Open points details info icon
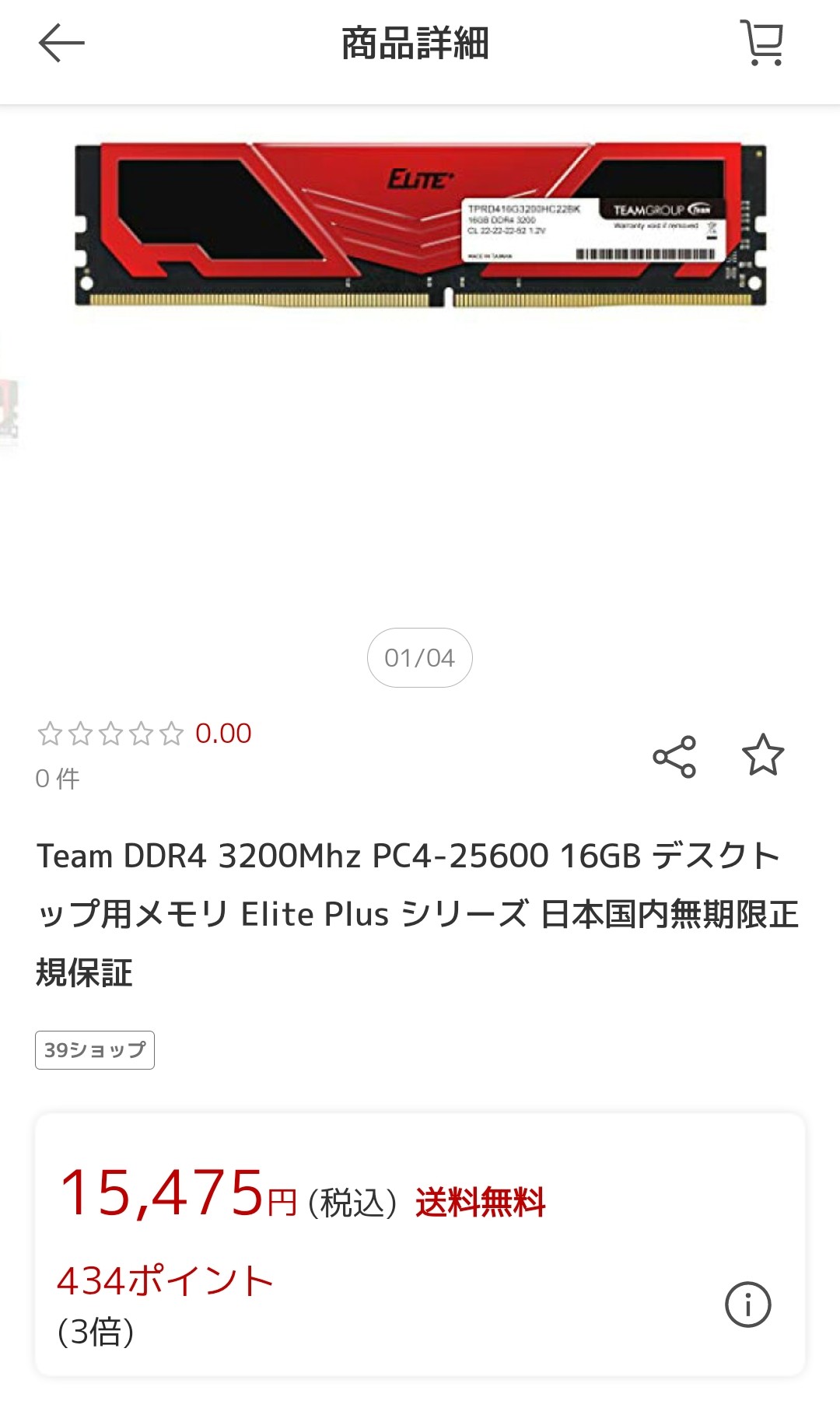Screen dimensions: 840x1408 tap(747, 1305)
